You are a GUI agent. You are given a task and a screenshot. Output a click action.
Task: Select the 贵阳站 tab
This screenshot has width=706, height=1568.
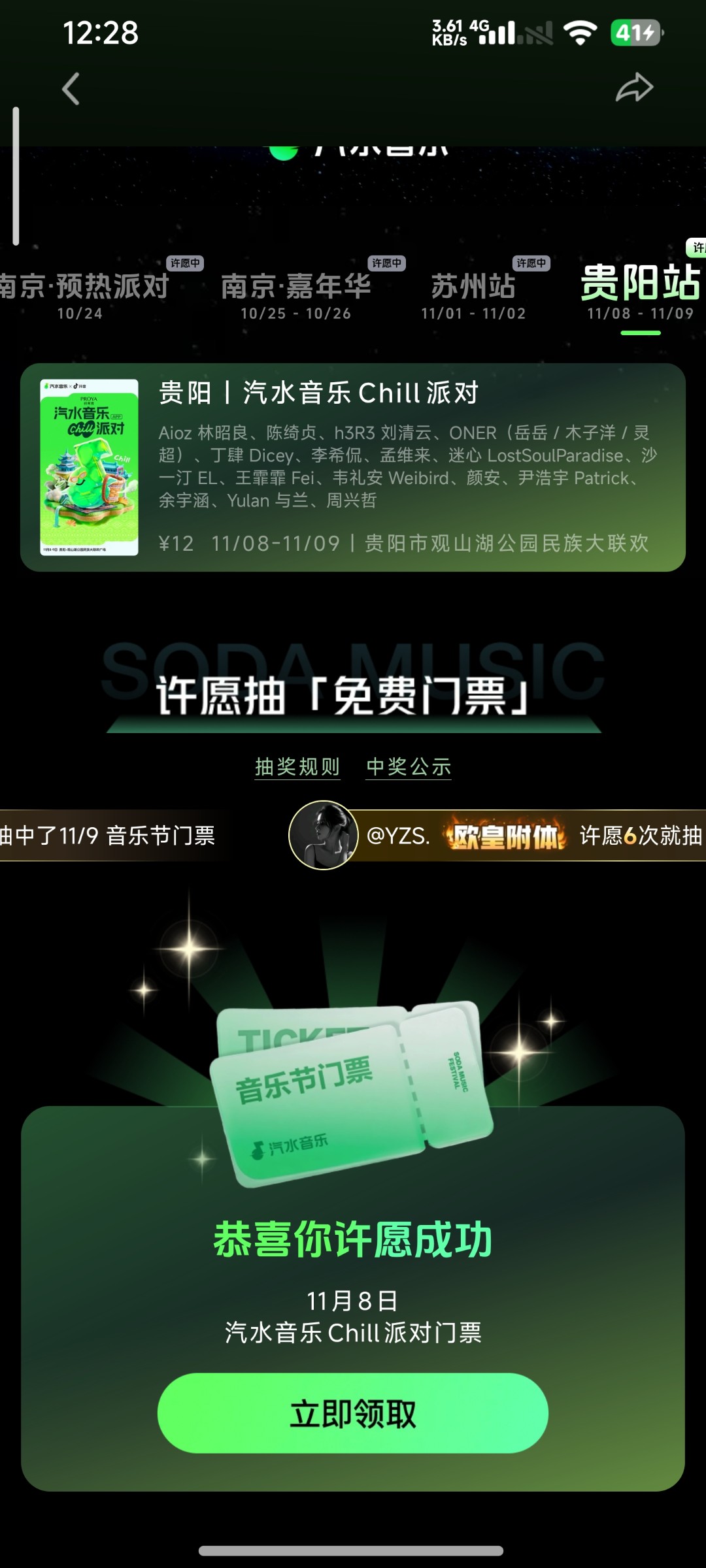[x=640, y=292]
